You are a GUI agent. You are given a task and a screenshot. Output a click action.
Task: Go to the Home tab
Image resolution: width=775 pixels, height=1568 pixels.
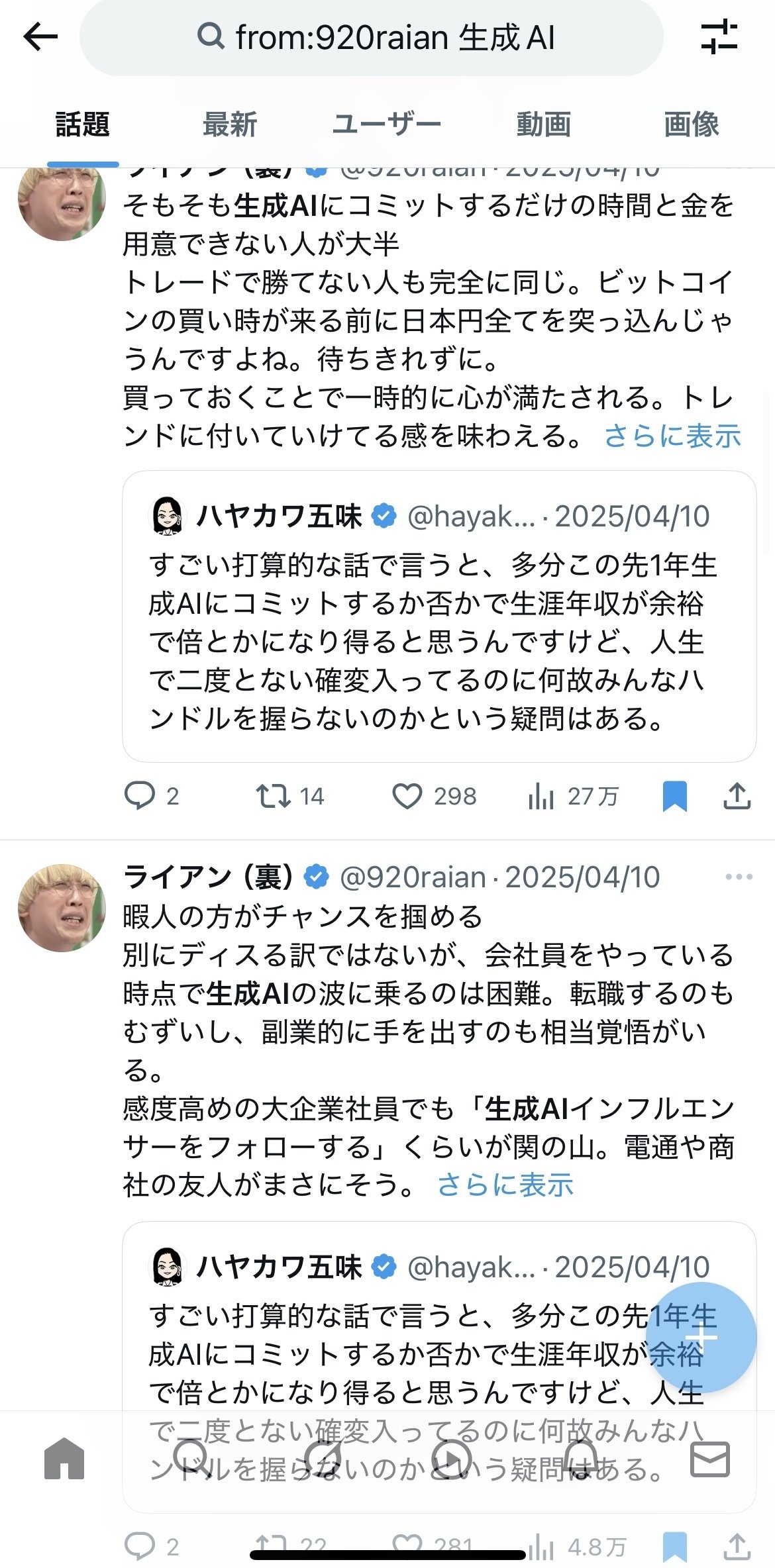point(64,1459)
